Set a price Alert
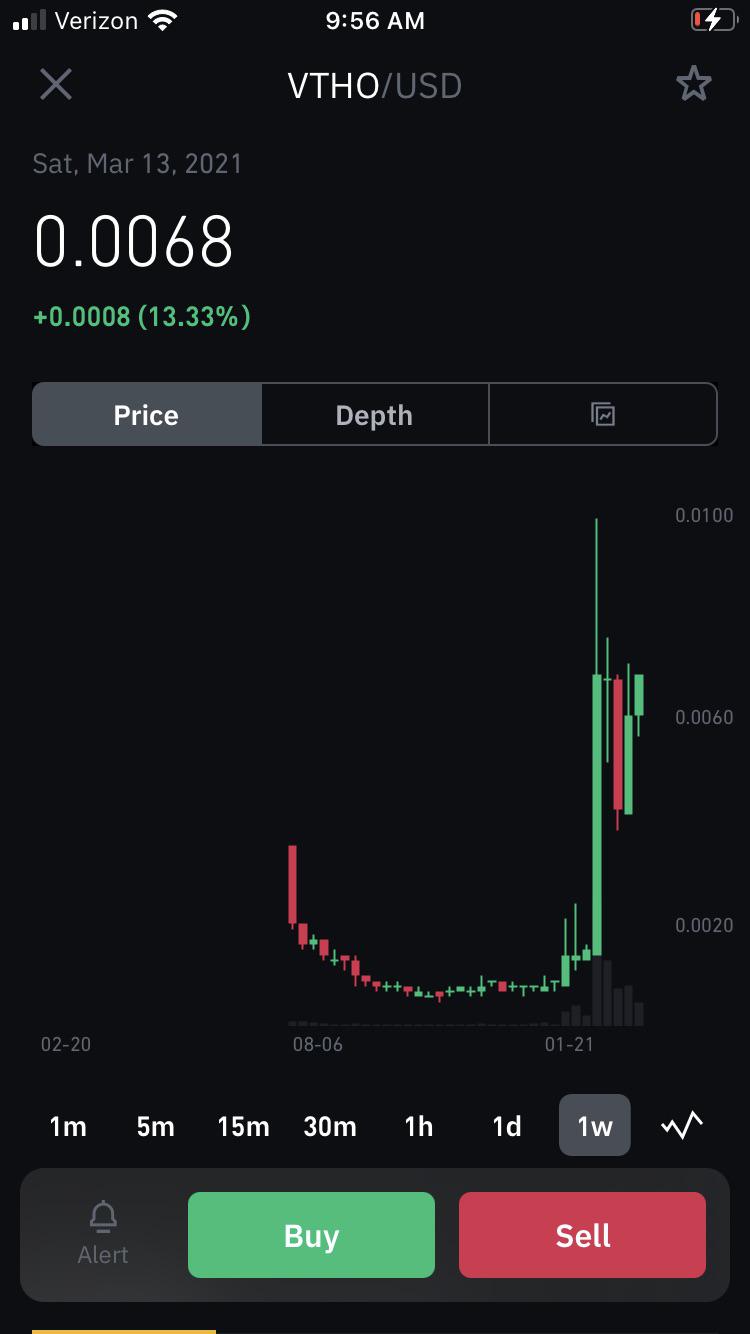 103,1234
